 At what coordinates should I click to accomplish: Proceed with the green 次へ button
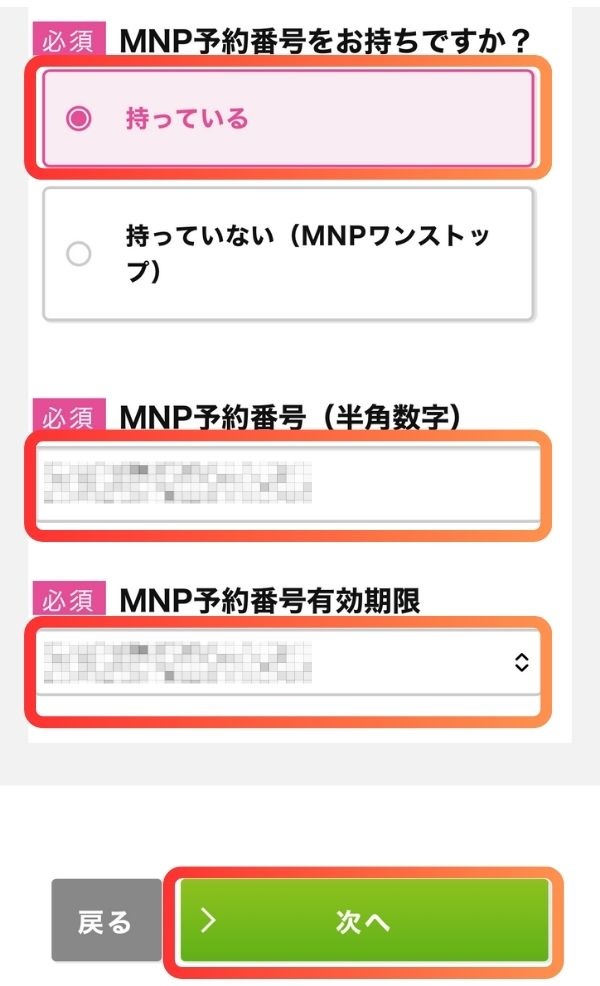click(364, 921)
